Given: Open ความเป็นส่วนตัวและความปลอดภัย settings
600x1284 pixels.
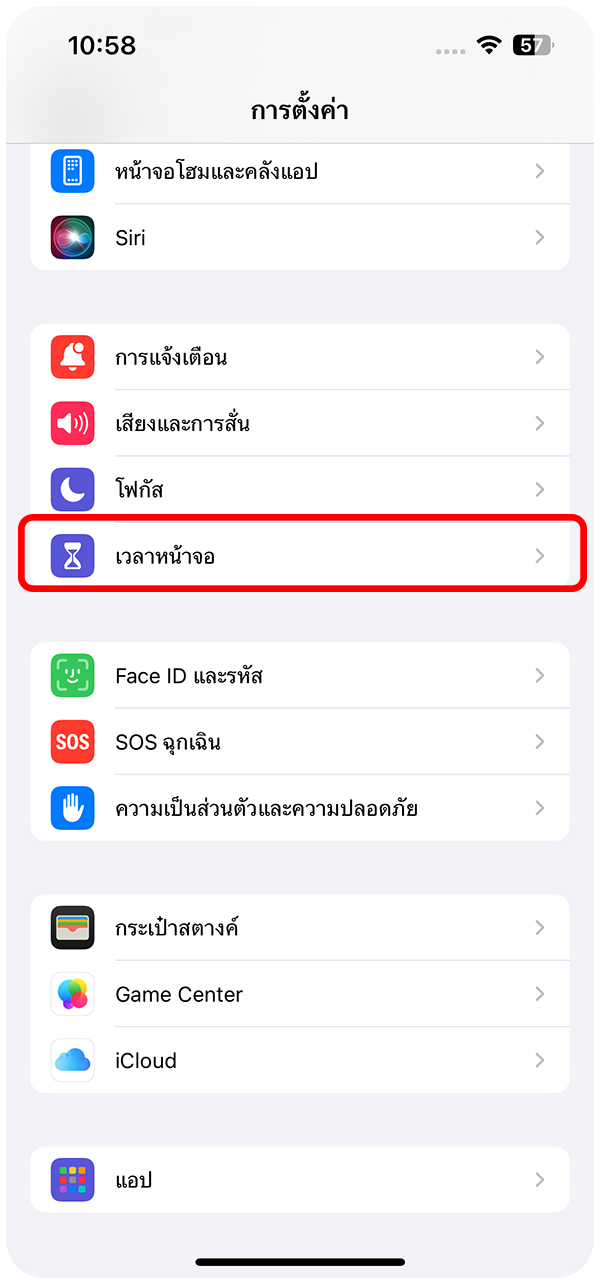Looking at the screenshot, I should 300,808.
